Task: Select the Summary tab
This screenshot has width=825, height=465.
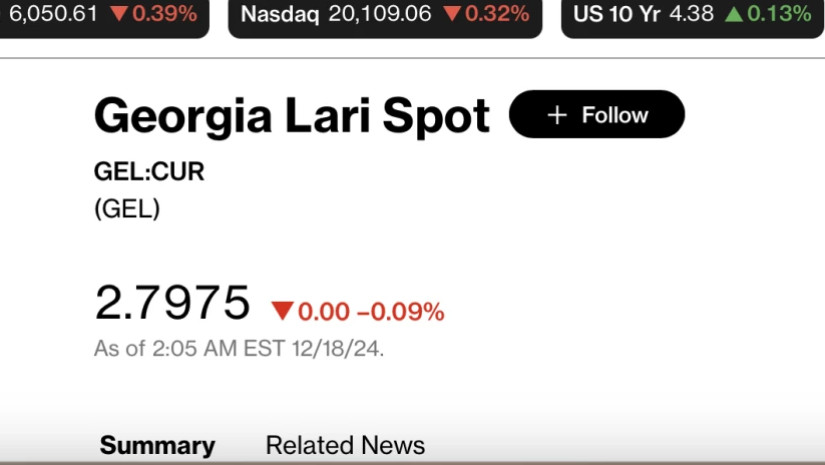Action: 157,445
